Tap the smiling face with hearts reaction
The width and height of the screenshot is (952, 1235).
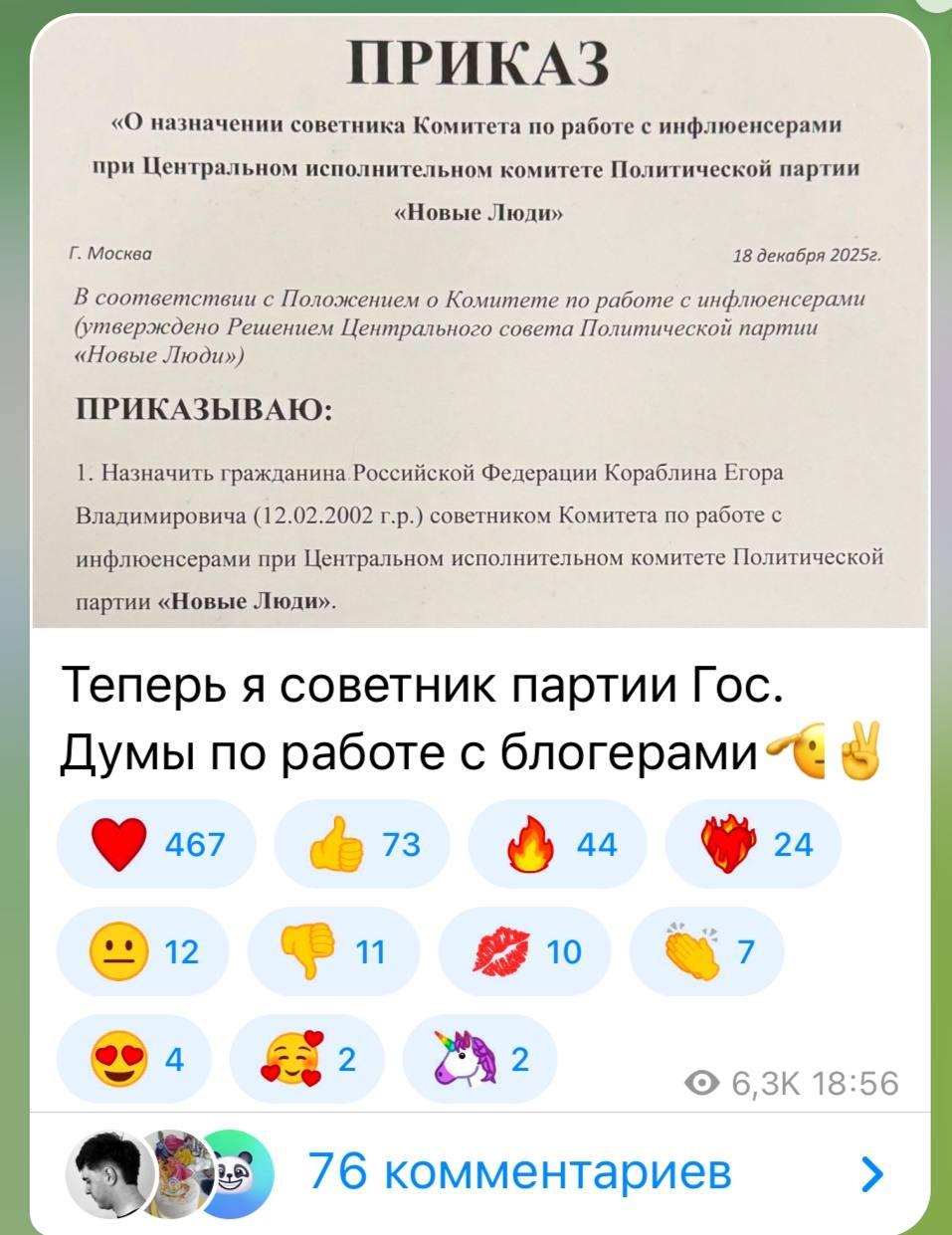[x=307, y=1061]
